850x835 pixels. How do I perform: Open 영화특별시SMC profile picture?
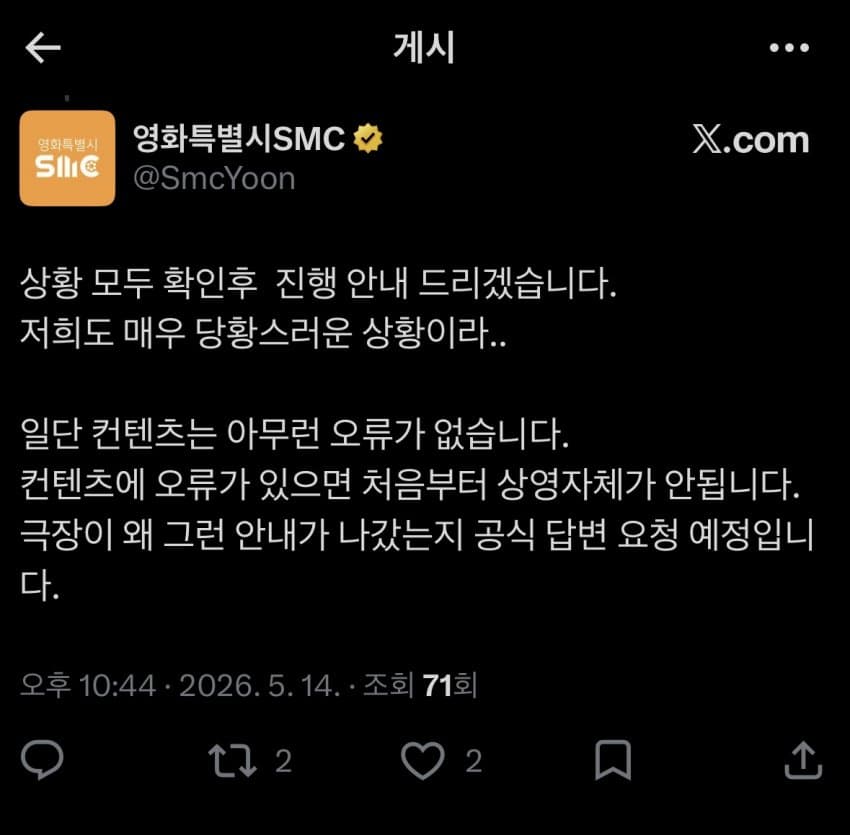67,158
